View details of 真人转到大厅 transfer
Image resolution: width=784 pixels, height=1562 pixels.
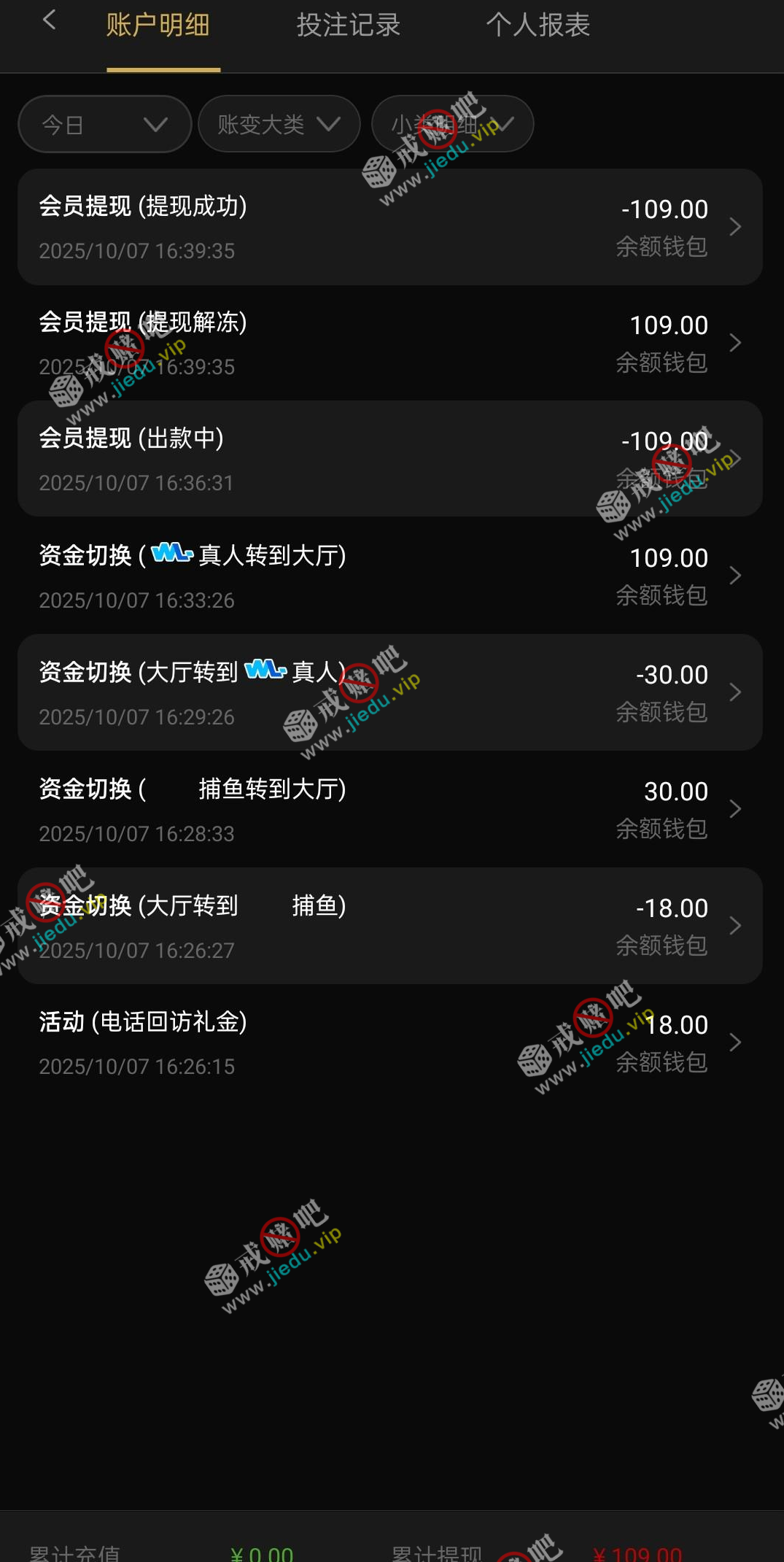[x=390, y=576]
